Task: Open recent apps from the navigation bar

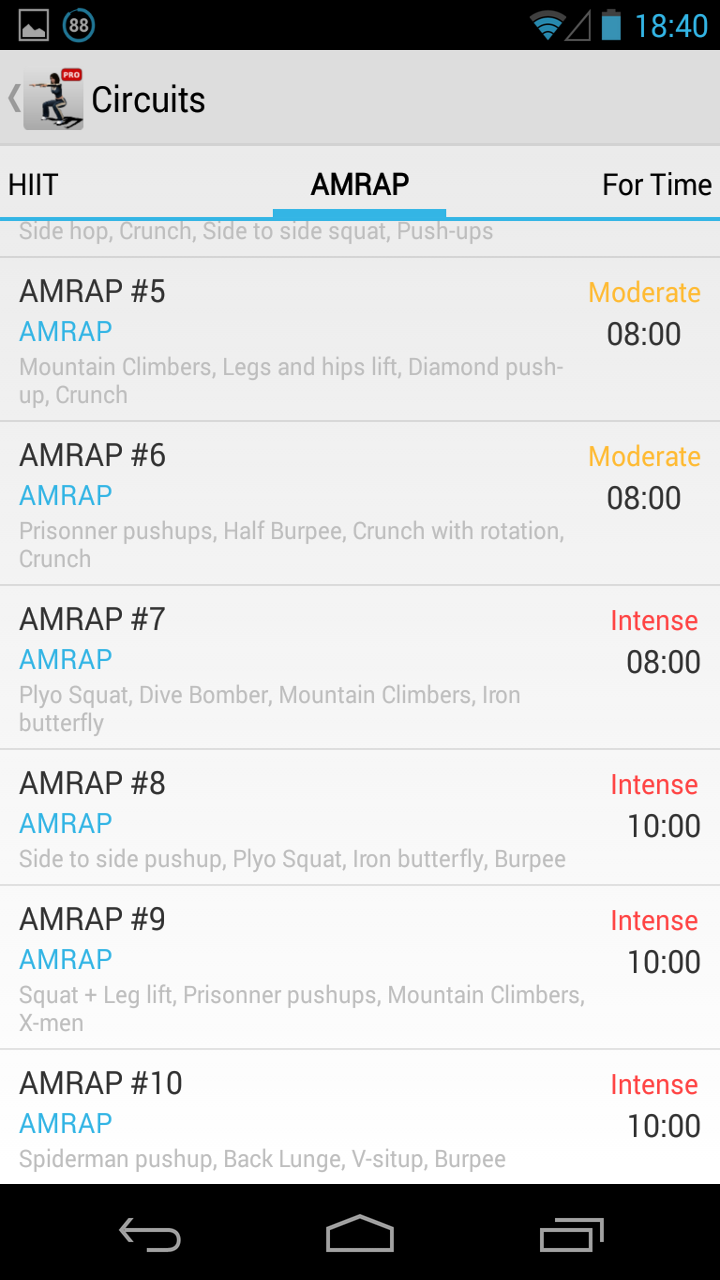Action: tap(570, 1234)
